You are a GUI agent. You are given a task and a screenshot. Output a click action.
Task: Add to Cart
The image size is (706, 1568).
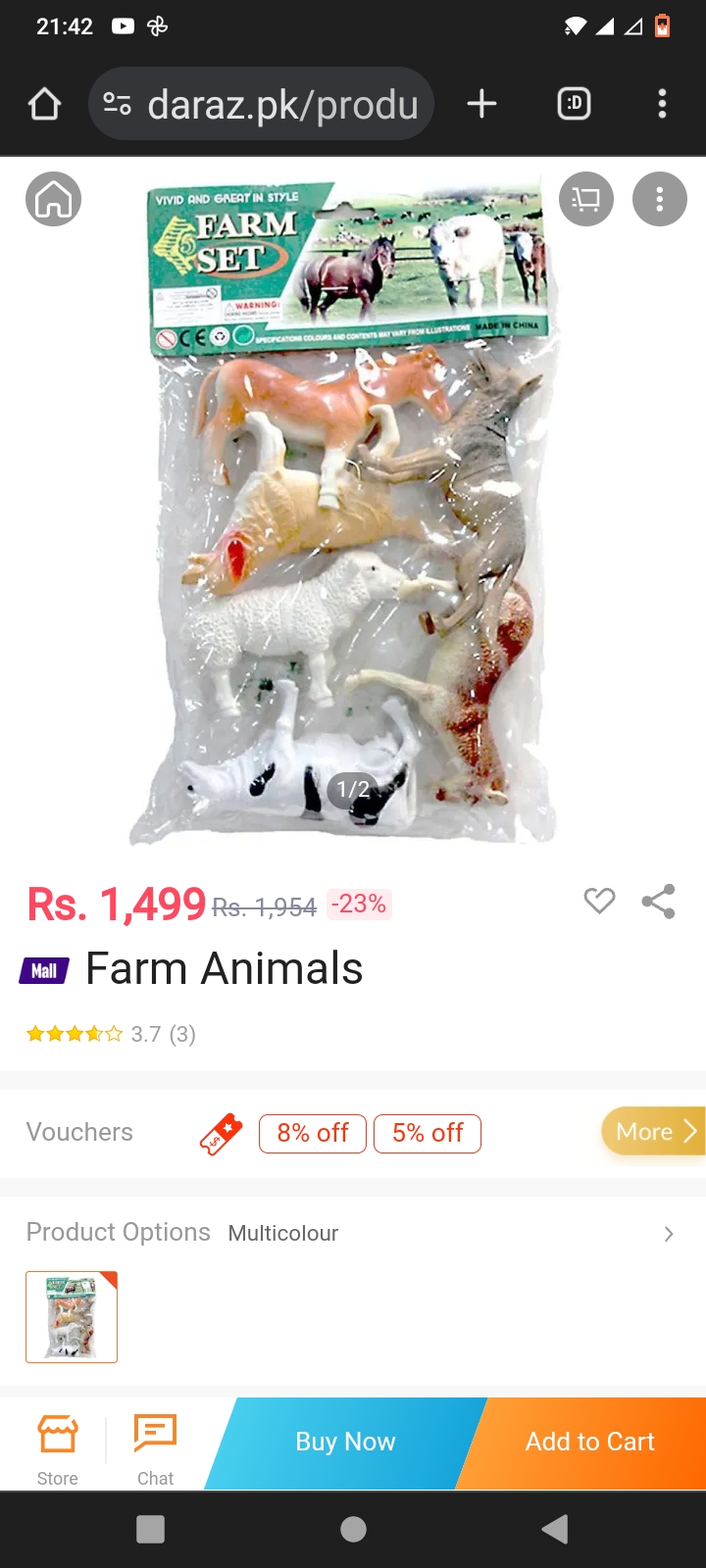(589, 1442)
